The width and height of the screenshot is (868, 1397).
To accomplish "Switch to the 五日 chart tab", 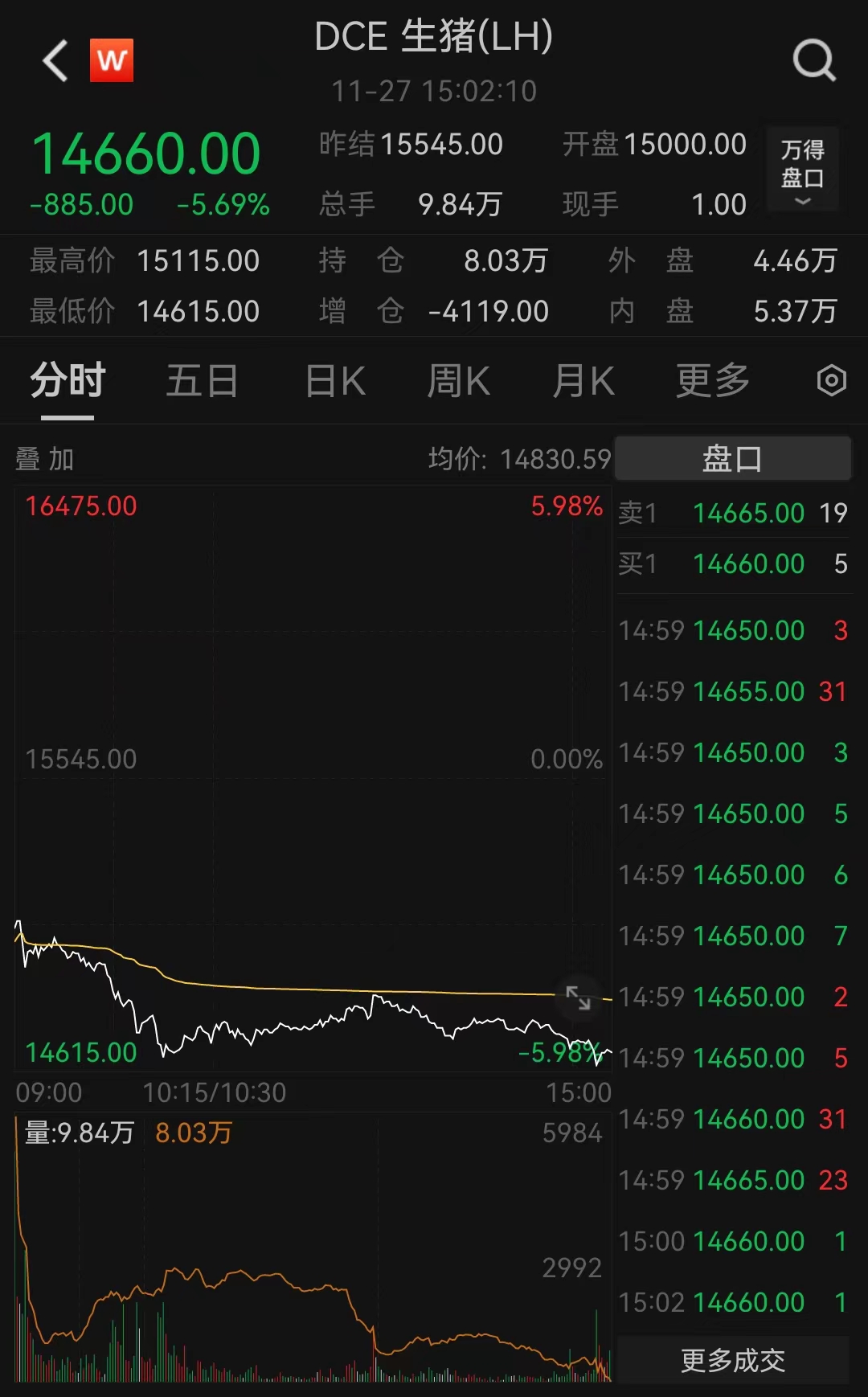I will (x=202, y=381).
